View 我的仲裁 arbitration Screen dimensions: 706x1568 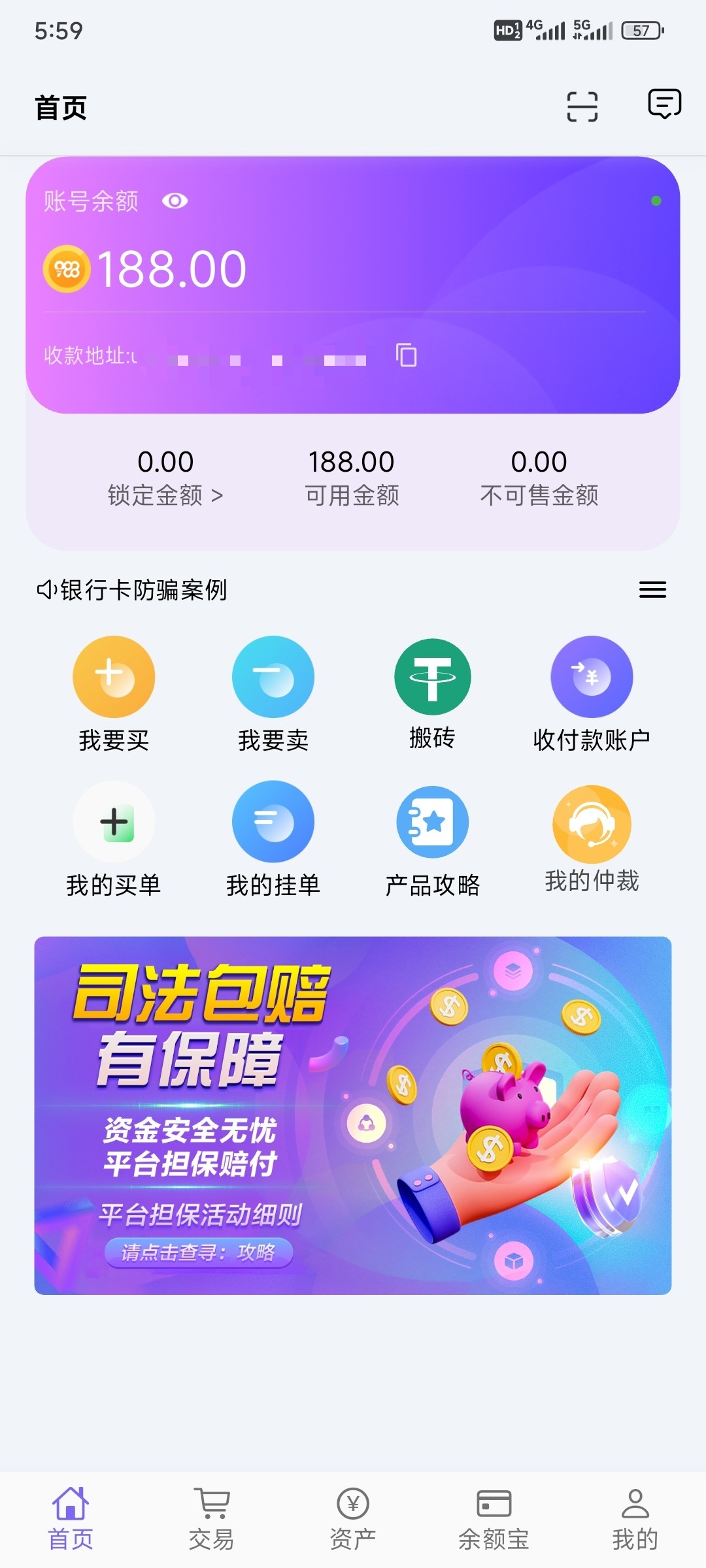(x=592, y=840)
